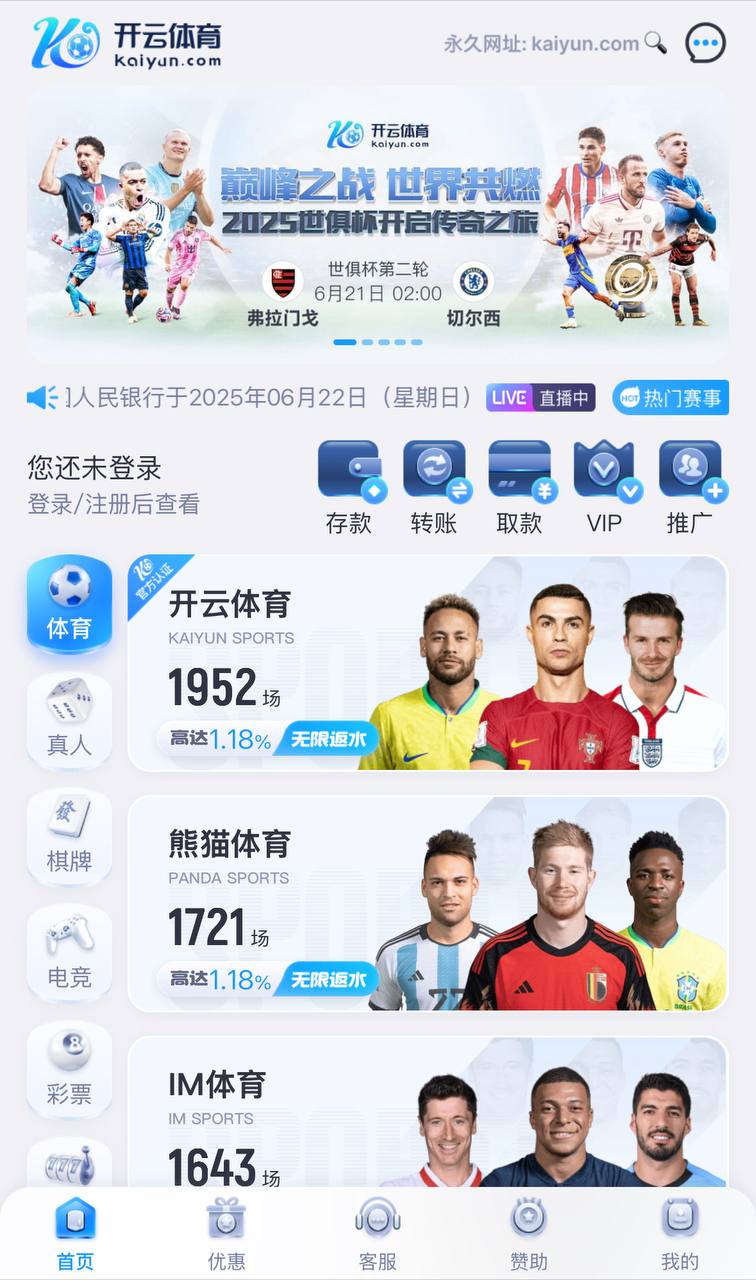Switch to 彩票 lottery category

69,1068
